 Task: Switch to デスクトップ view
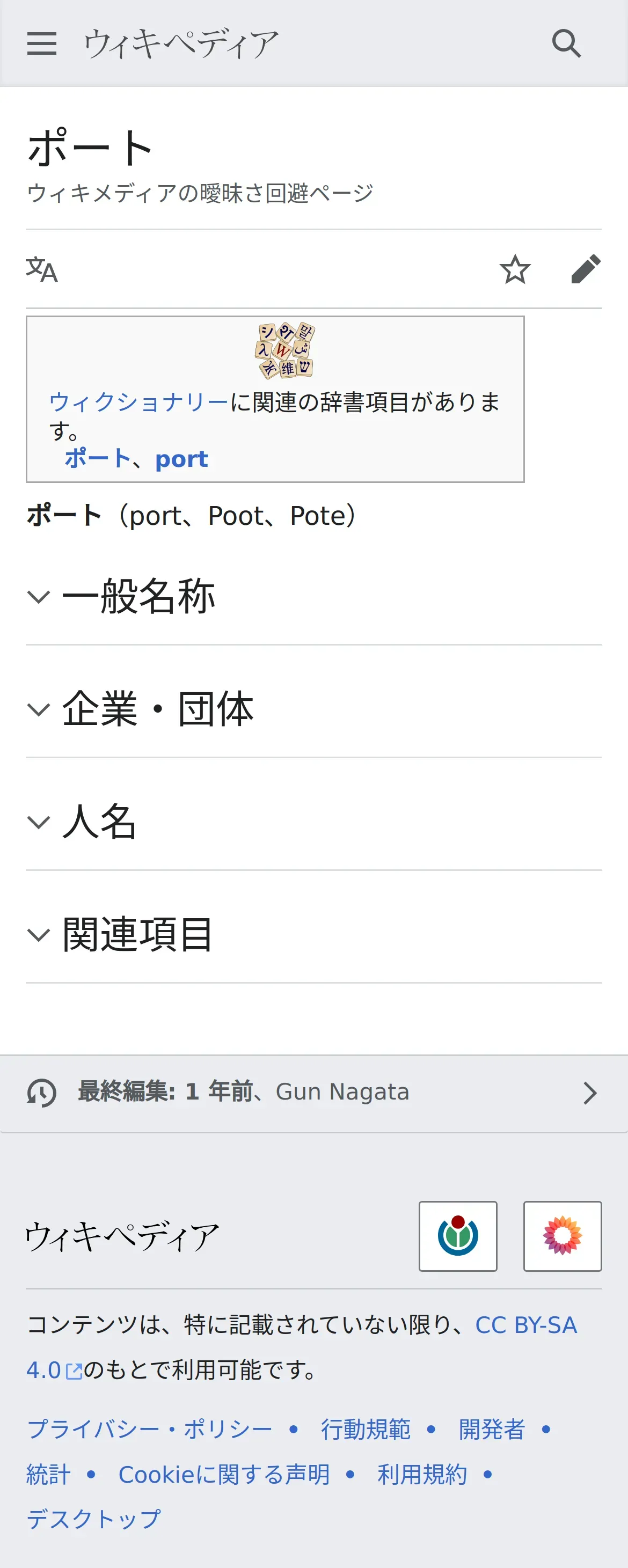[x=94, y=1519]
